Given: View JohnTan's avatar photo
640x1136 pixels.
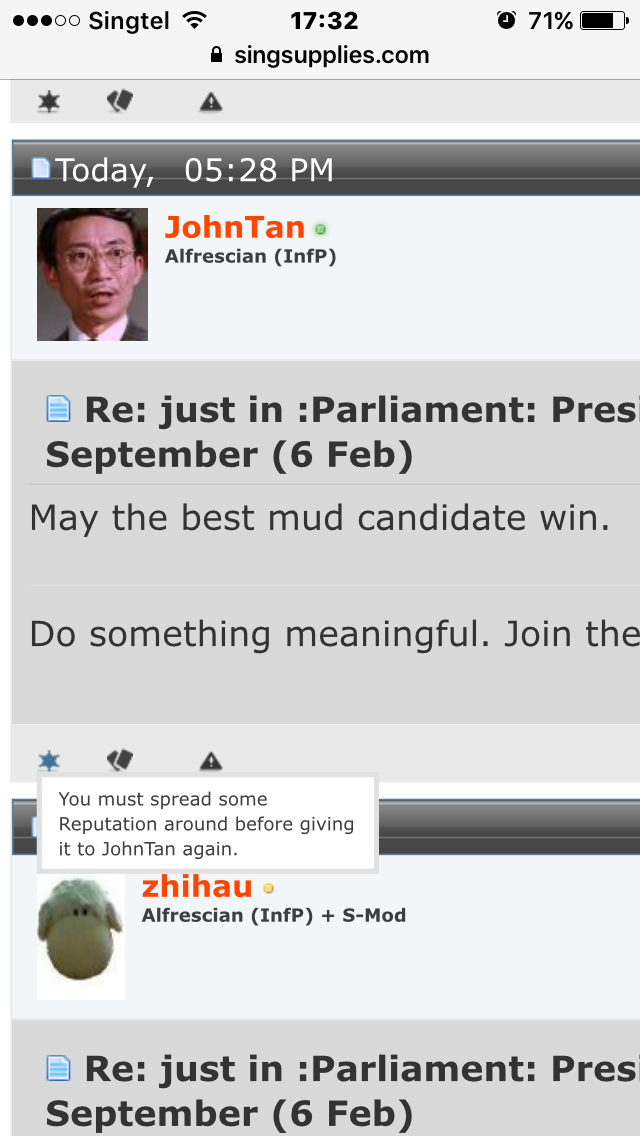Looking at the screenshot, I should [x=92, y=274].
